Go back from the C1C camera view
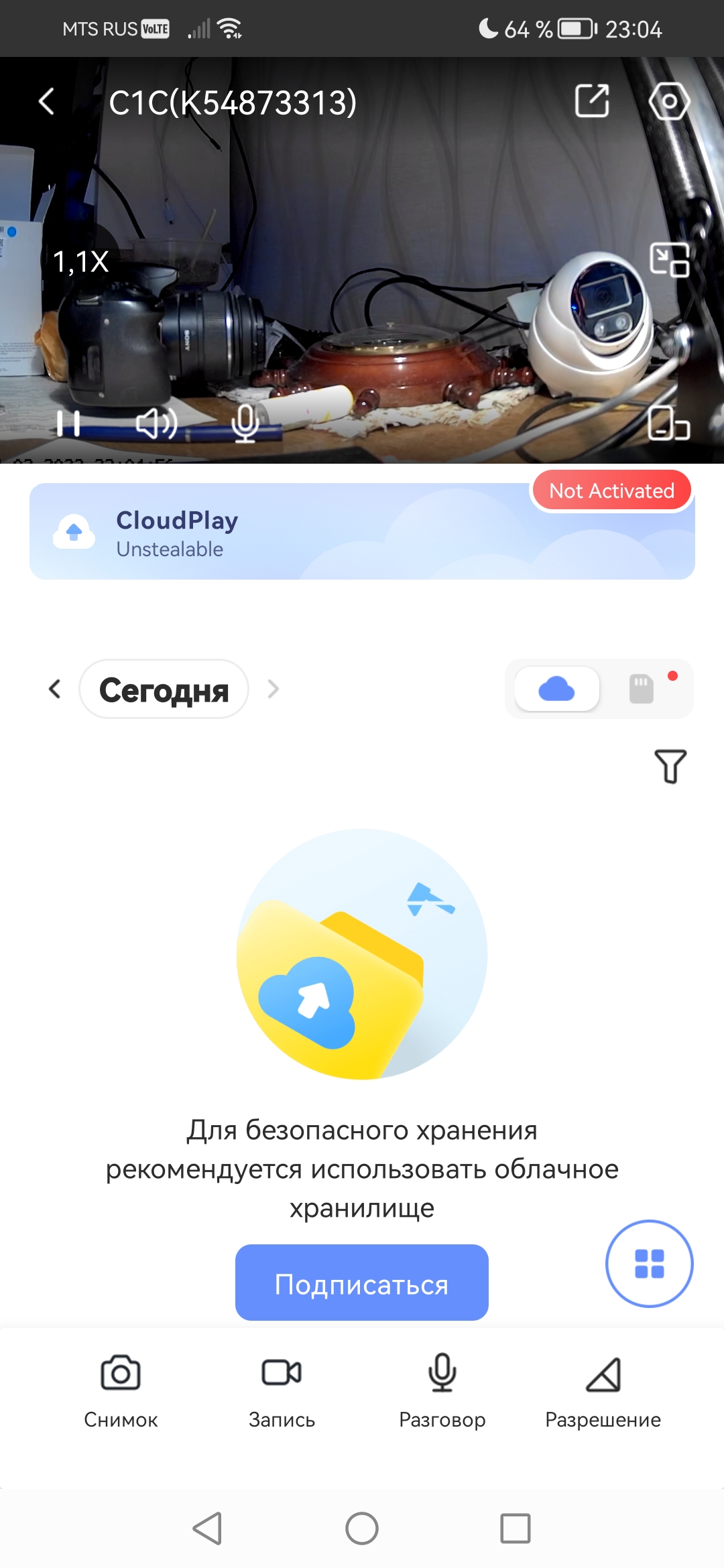 [x=46, y=102]
